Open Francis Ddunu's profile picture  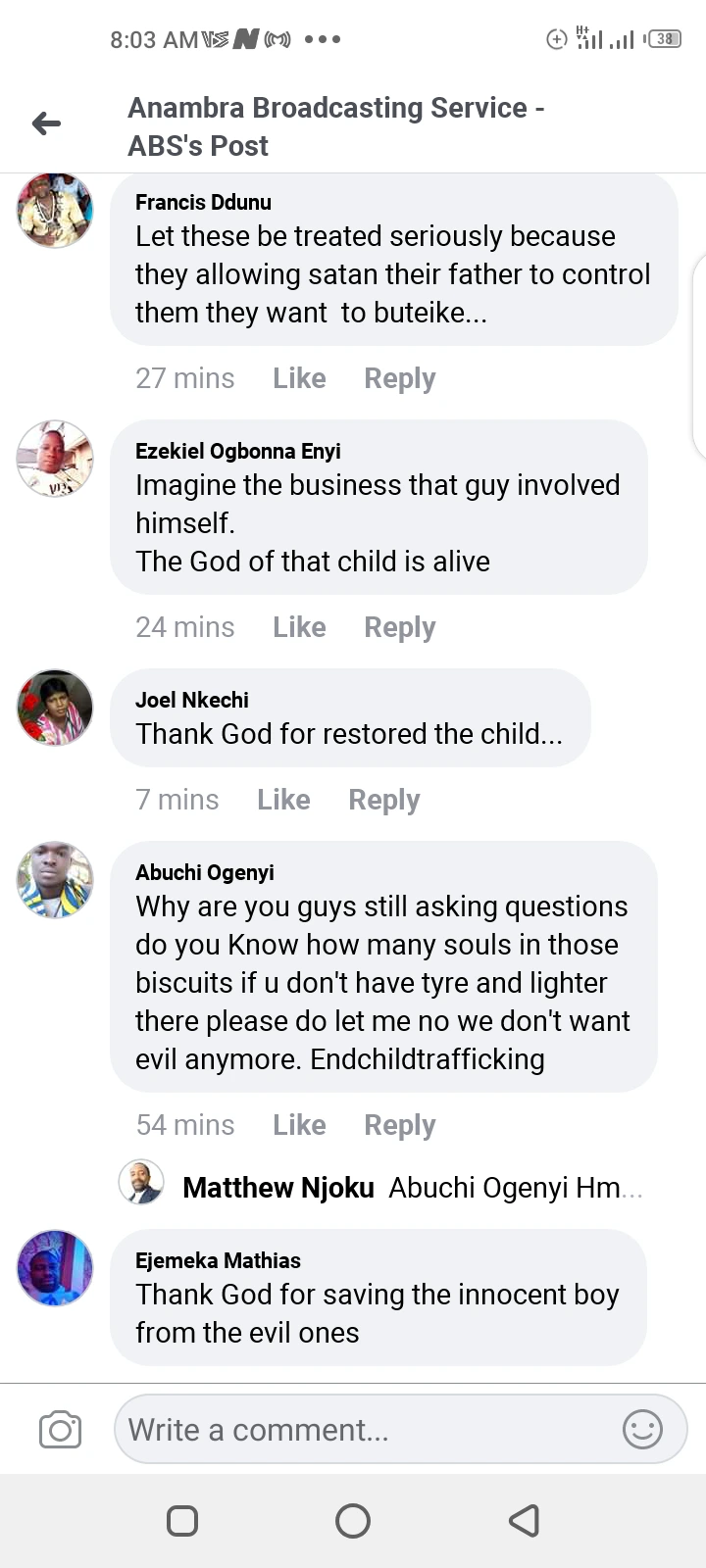(55, 211)
